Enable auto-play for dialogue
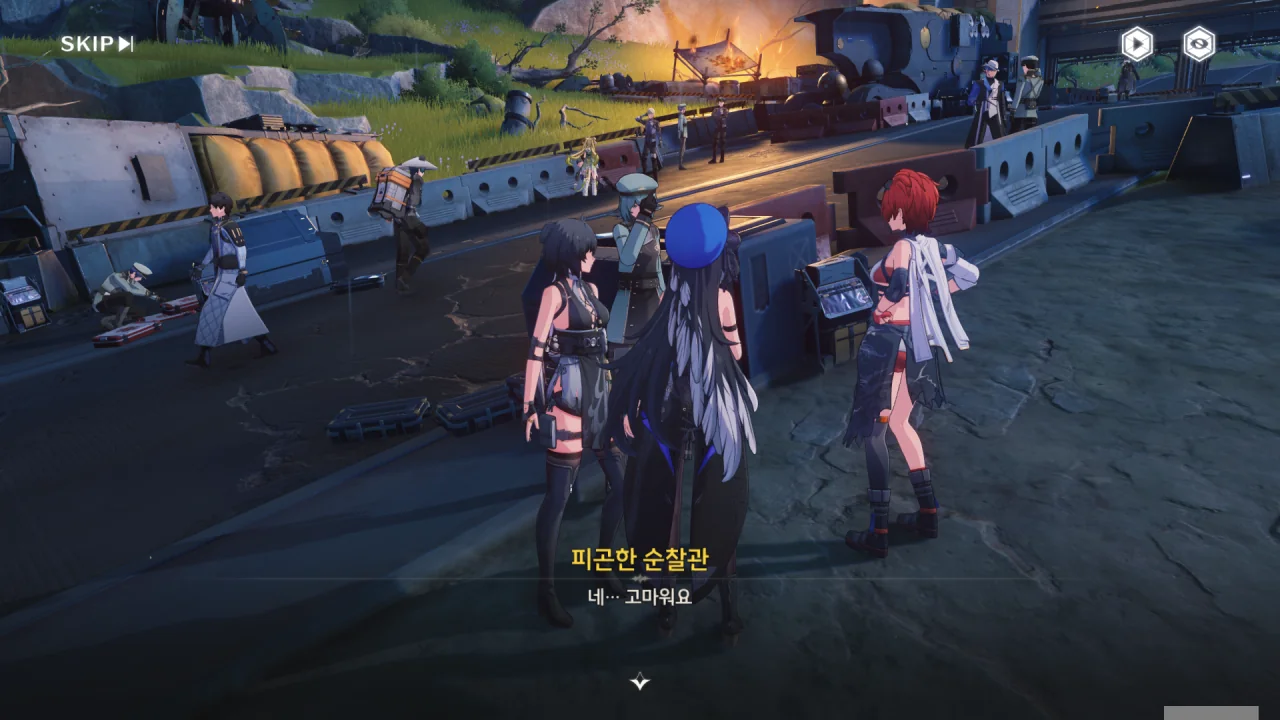1280x720 pixels. 1136,44
